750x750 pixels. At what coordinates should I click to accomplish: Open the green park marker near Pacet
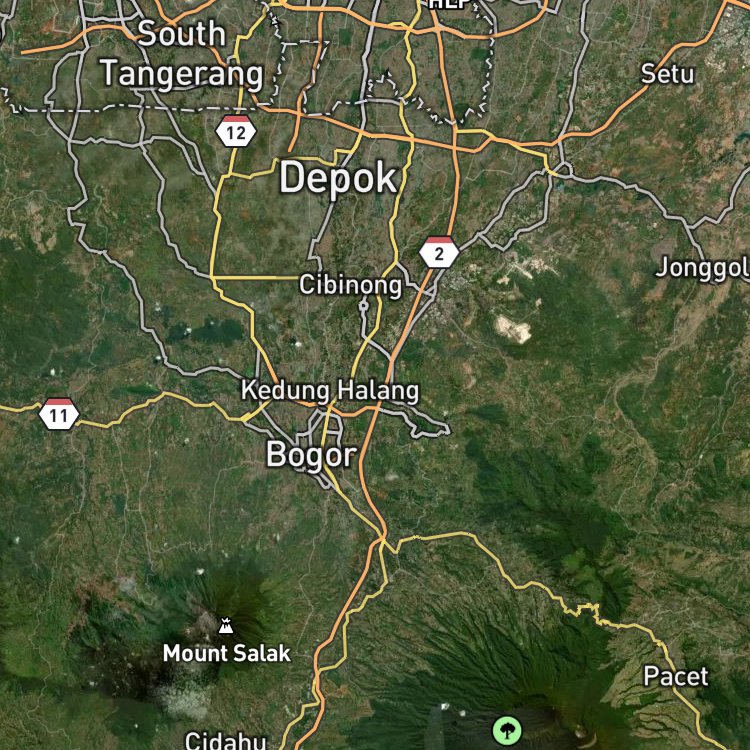tap(507, 730)
